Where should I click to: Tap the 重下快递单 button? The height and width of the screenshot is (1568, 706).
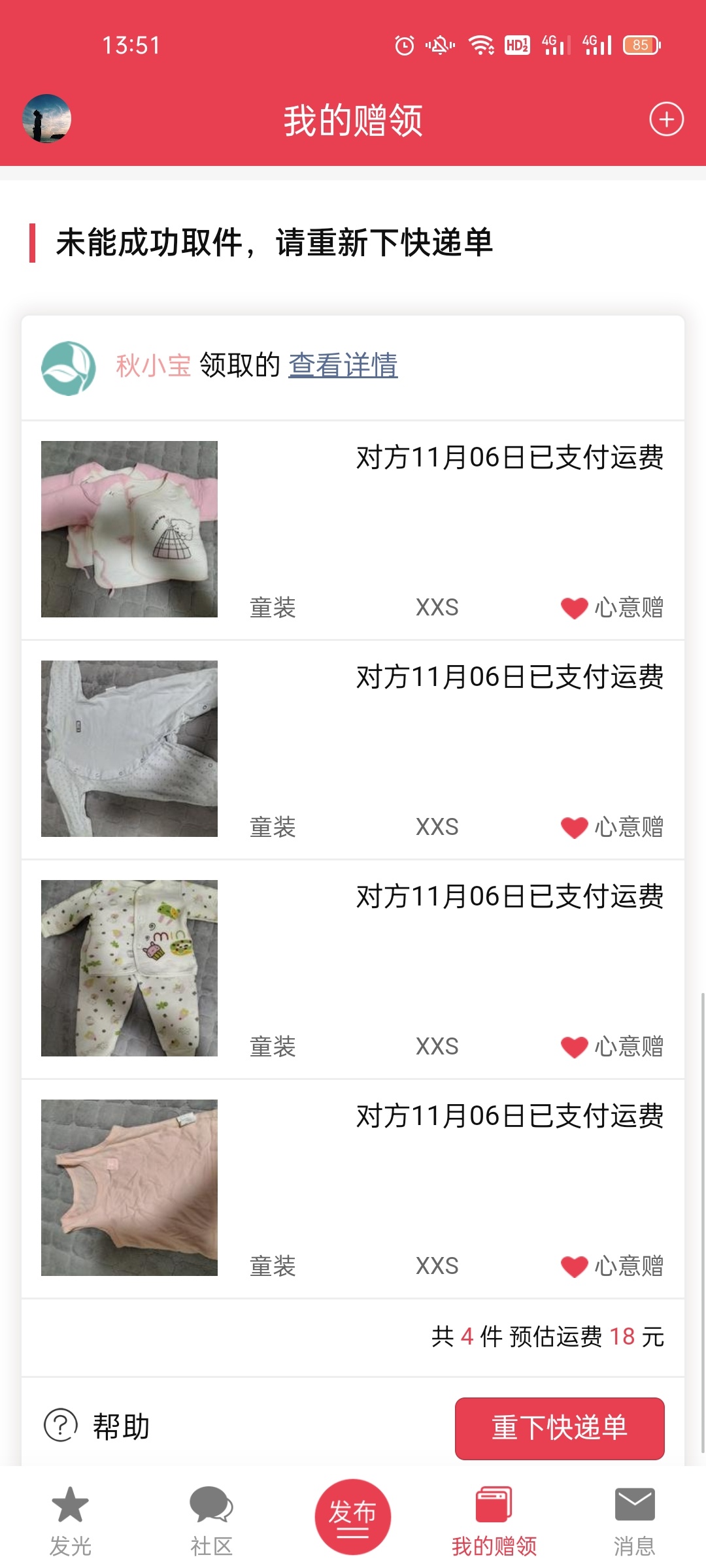point(560,1428)
